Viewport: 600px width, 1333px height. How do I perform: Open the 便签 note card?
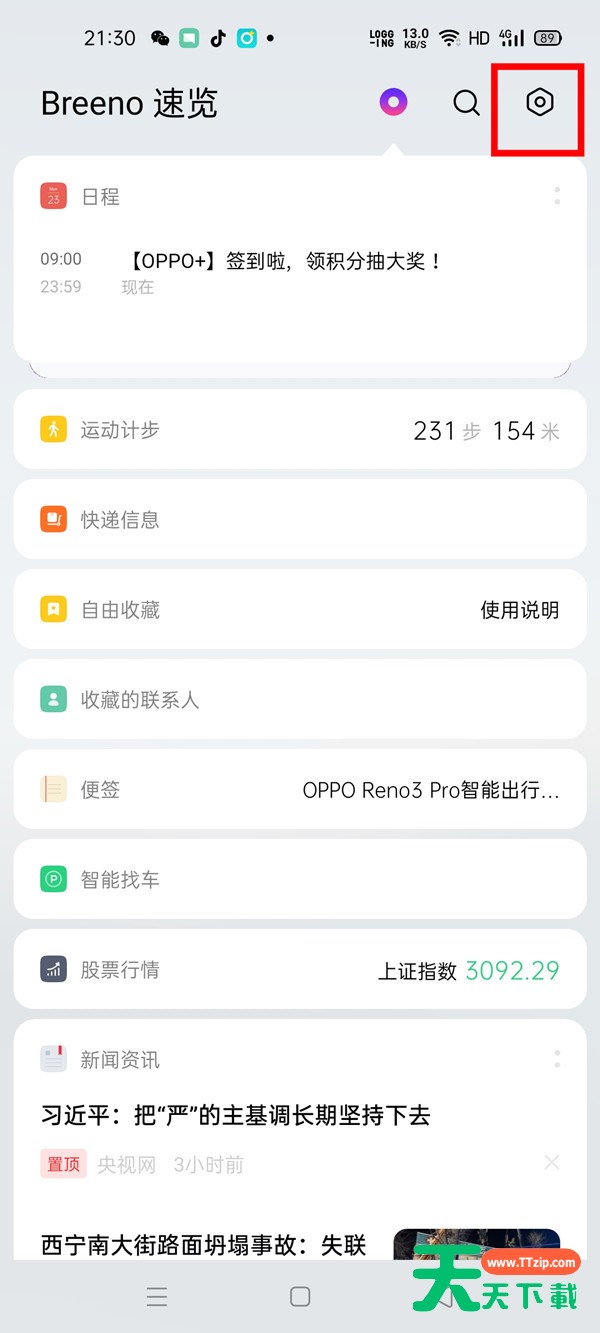coord(300,790)
